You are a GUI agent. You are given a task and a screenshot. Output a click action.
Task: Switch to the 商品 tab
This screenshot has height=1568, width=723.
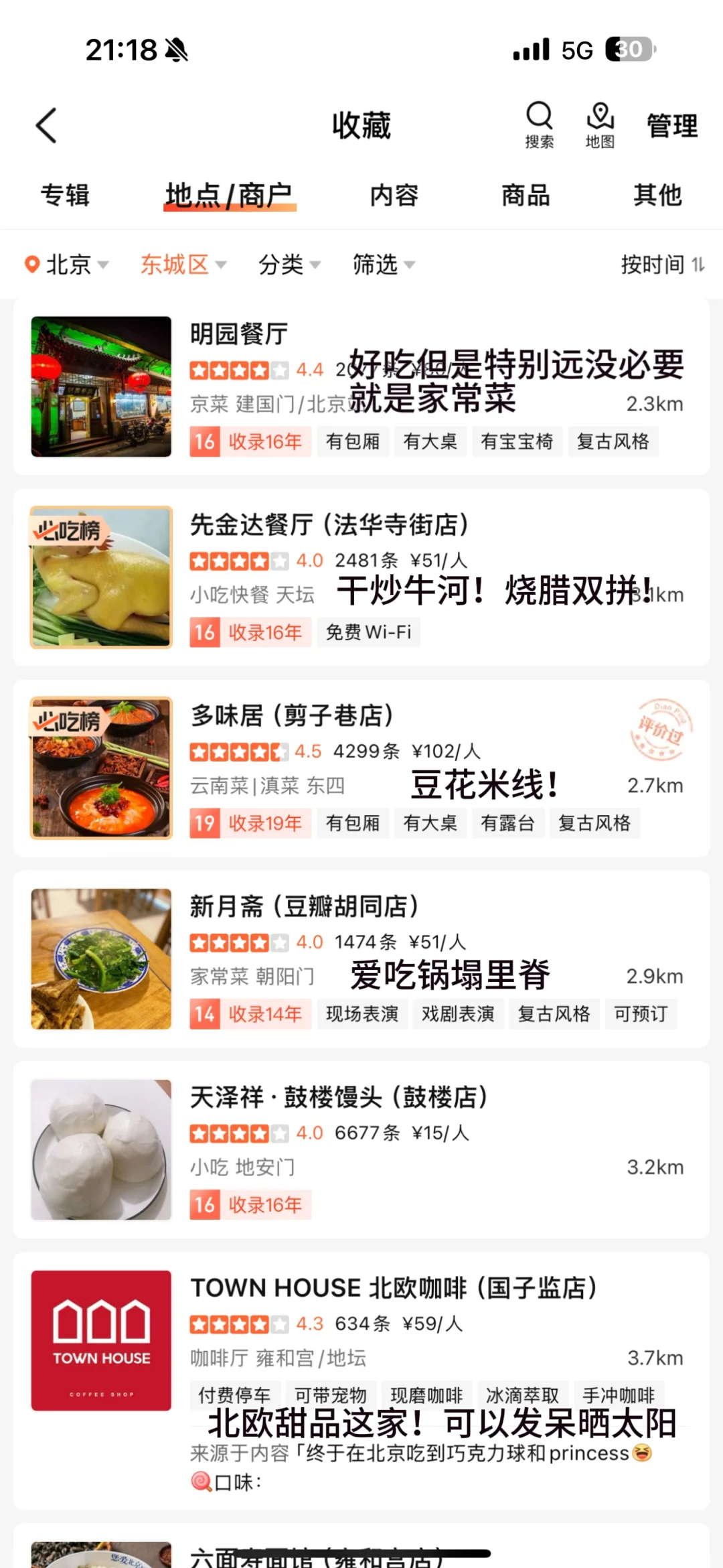(526, 195)
